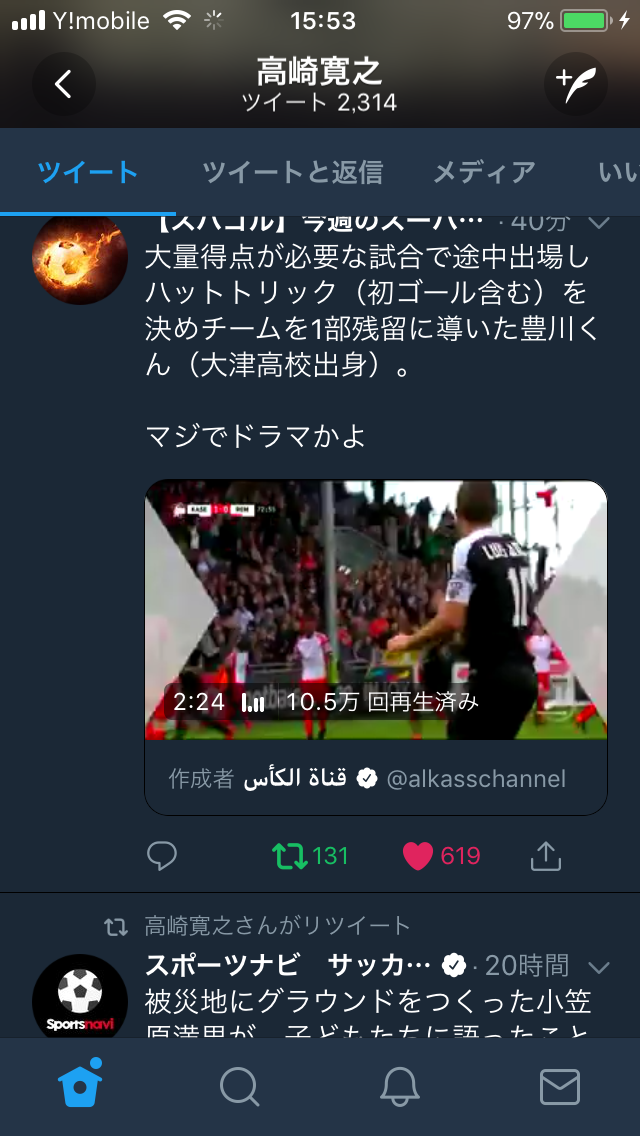Select the ツイート tab
Screen dimensions: 640x1136
coord(88,172)
